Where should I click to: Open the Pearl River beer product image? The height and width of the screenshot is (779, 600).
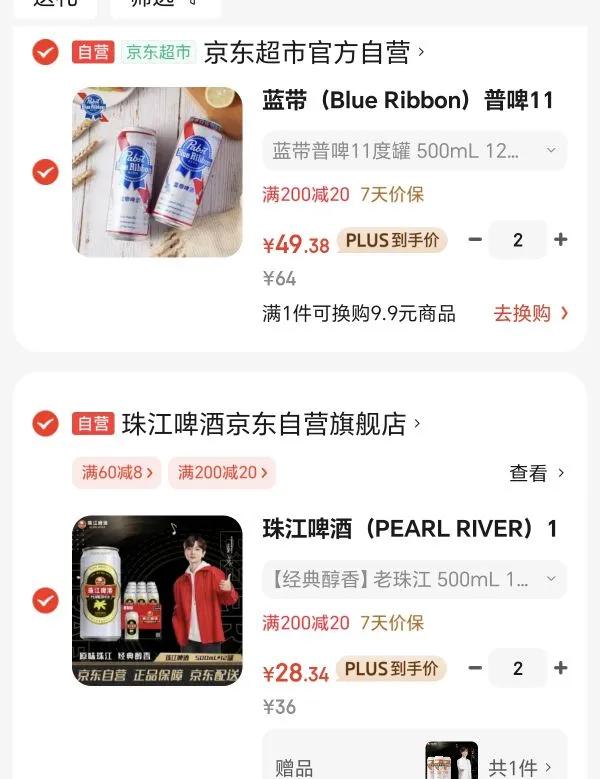pyautogui.click(x=157, y=600)
